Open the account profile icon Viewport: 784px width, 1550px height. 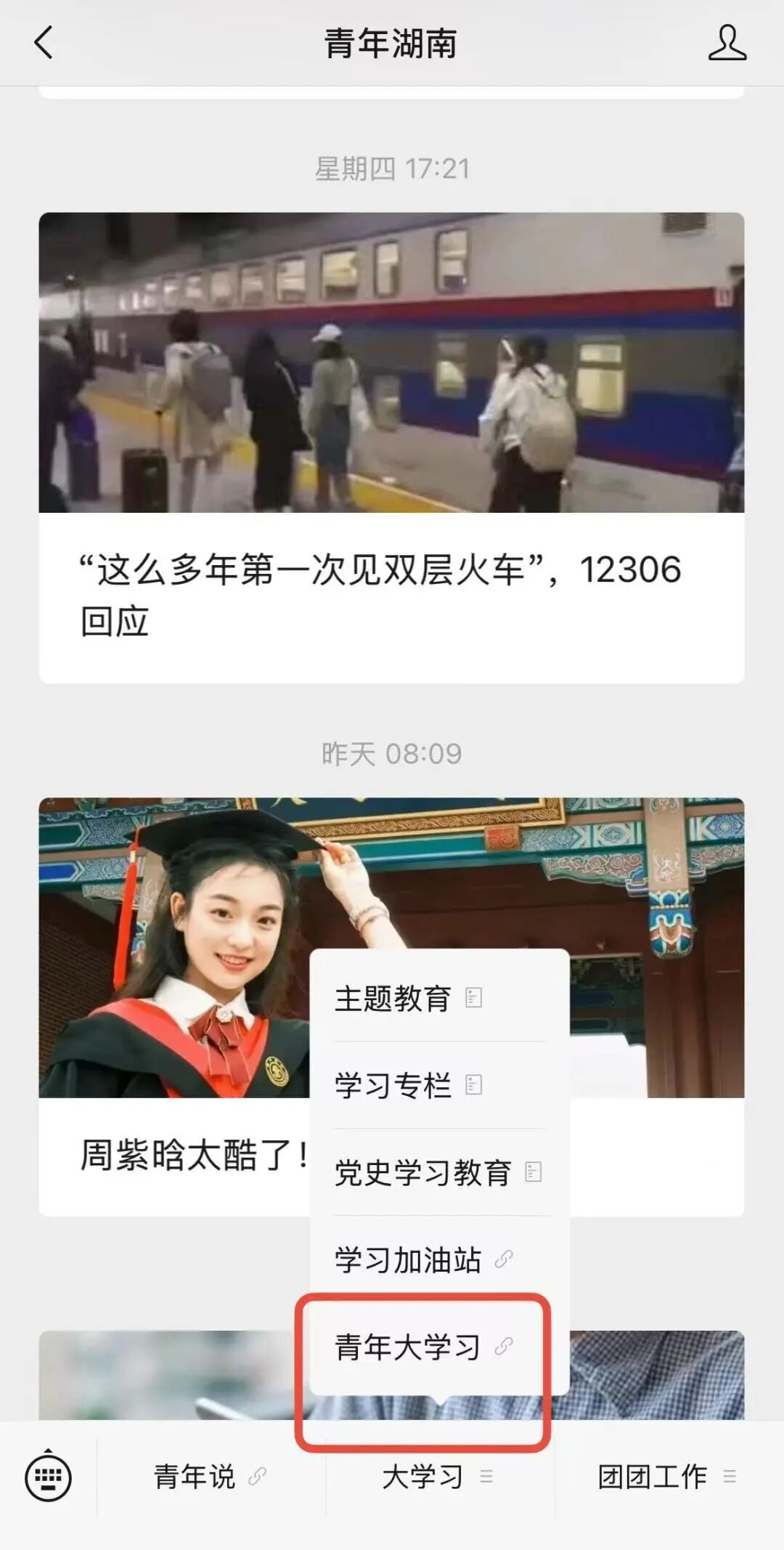pos(727,42)
